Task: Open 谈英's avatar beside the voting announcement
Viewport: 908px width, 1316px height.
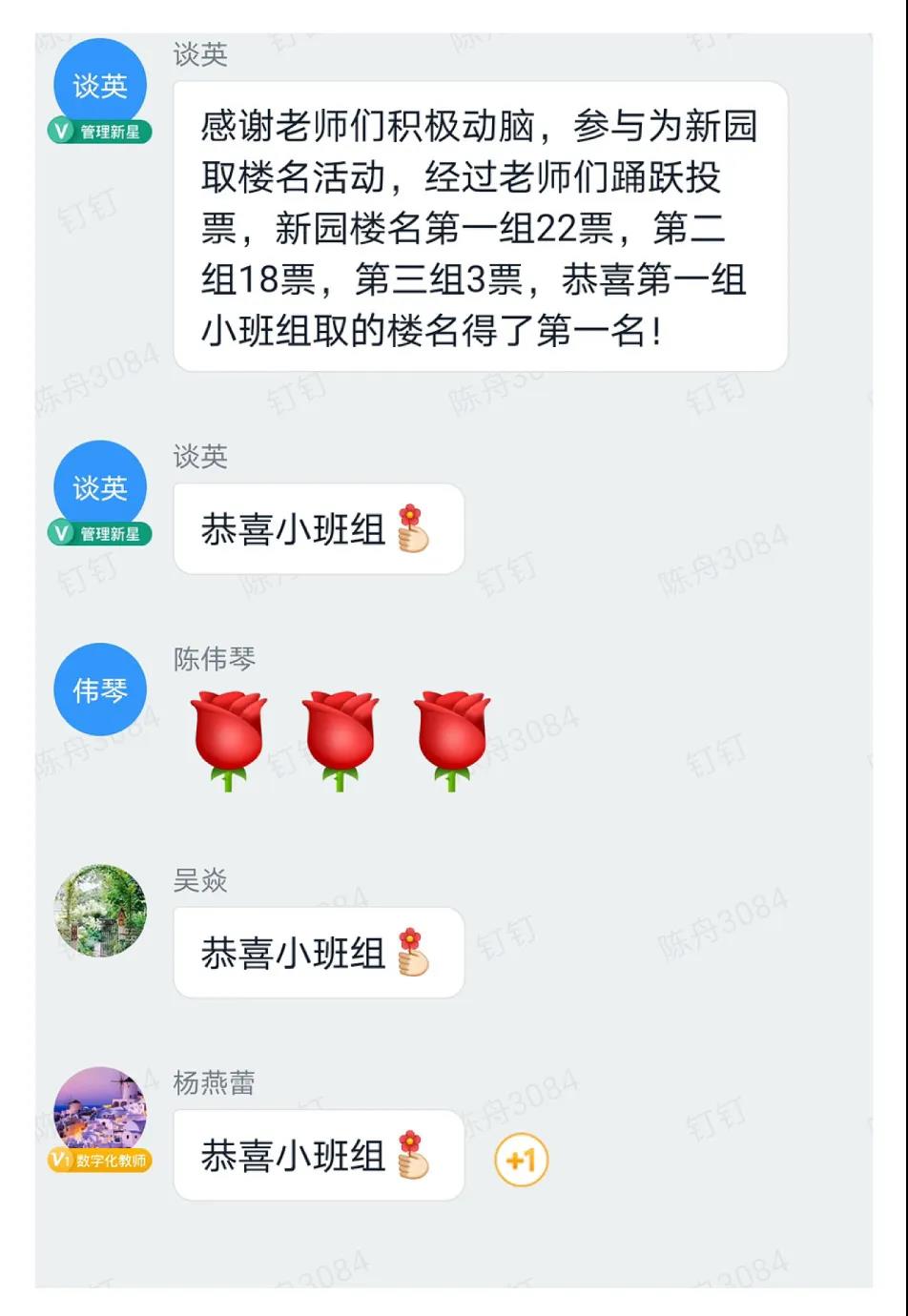Action: (100, 86)
